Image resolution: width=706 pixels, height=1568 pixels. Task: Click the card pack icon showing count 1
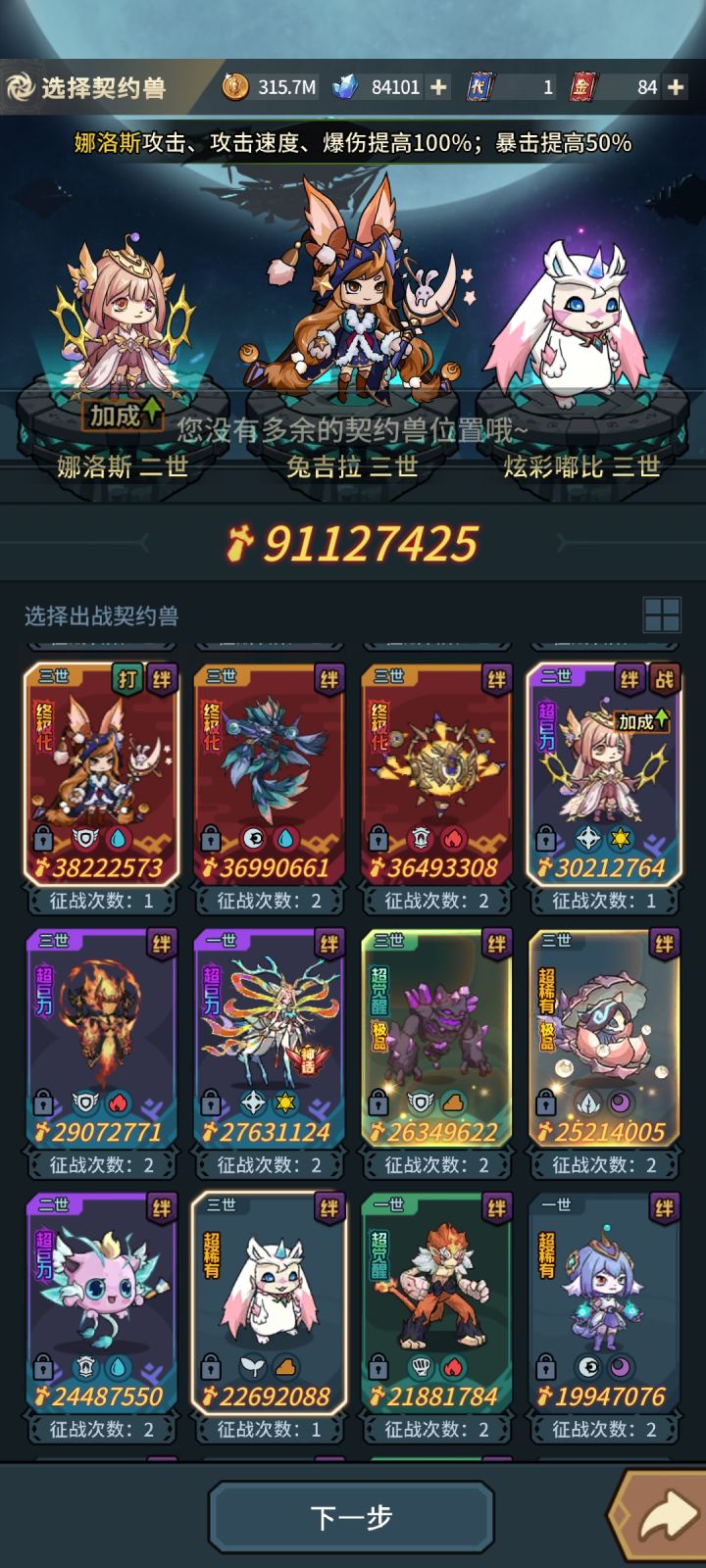tap(479, 86)
